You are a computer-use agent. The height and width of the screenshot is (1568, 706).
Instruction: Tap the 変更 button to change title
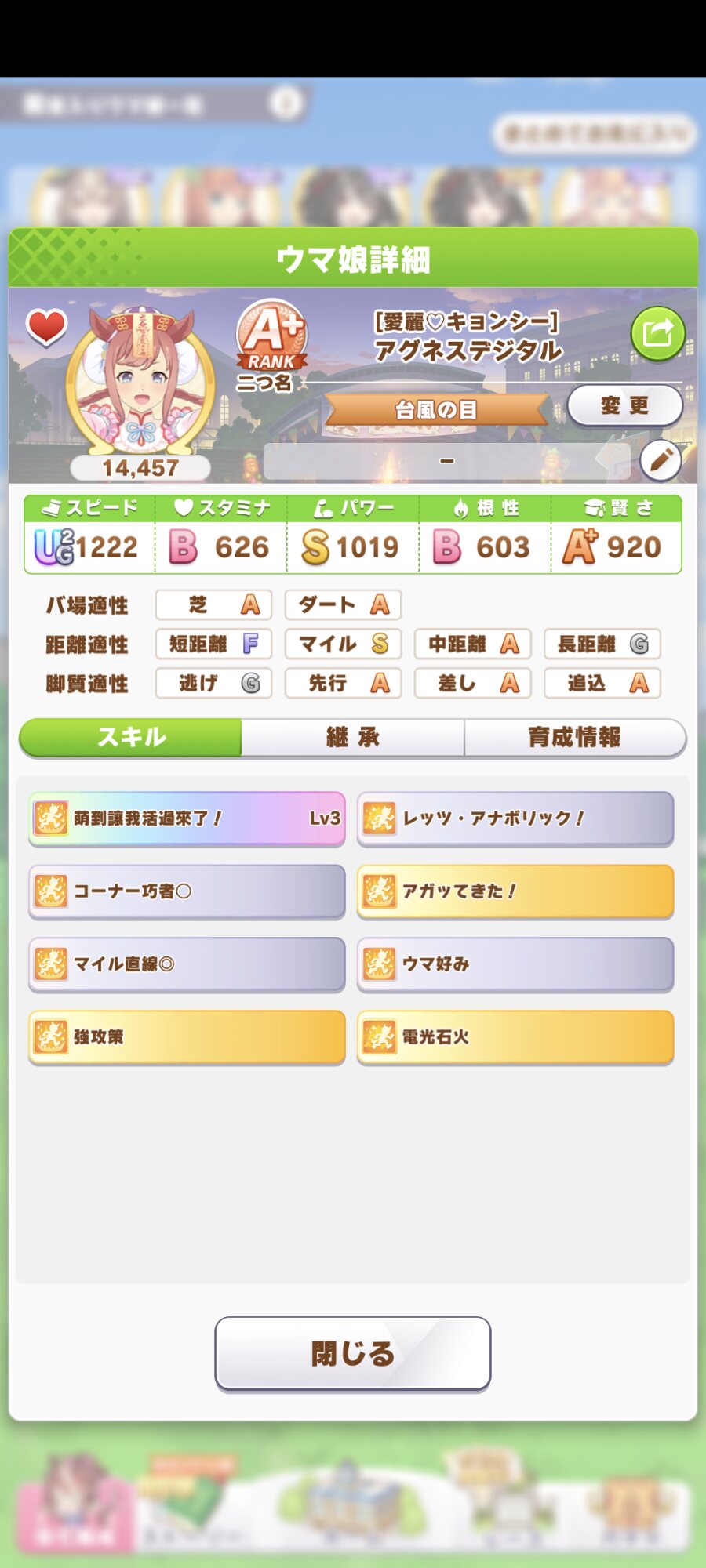(x=624, y=405)
